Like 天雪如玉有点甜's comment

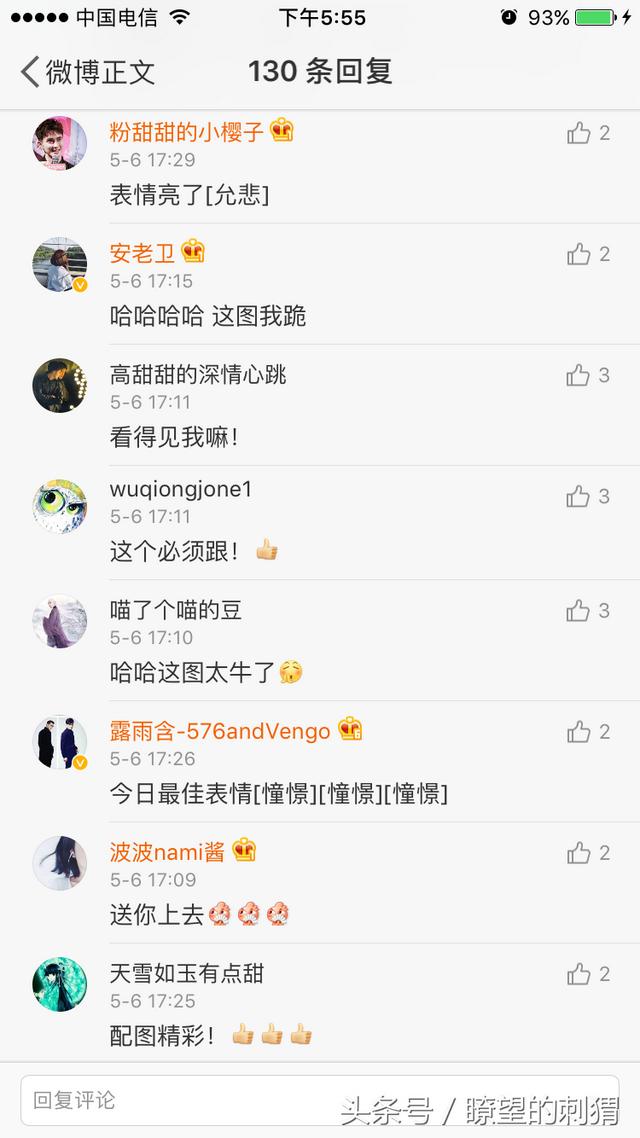[x=579, y=974]
